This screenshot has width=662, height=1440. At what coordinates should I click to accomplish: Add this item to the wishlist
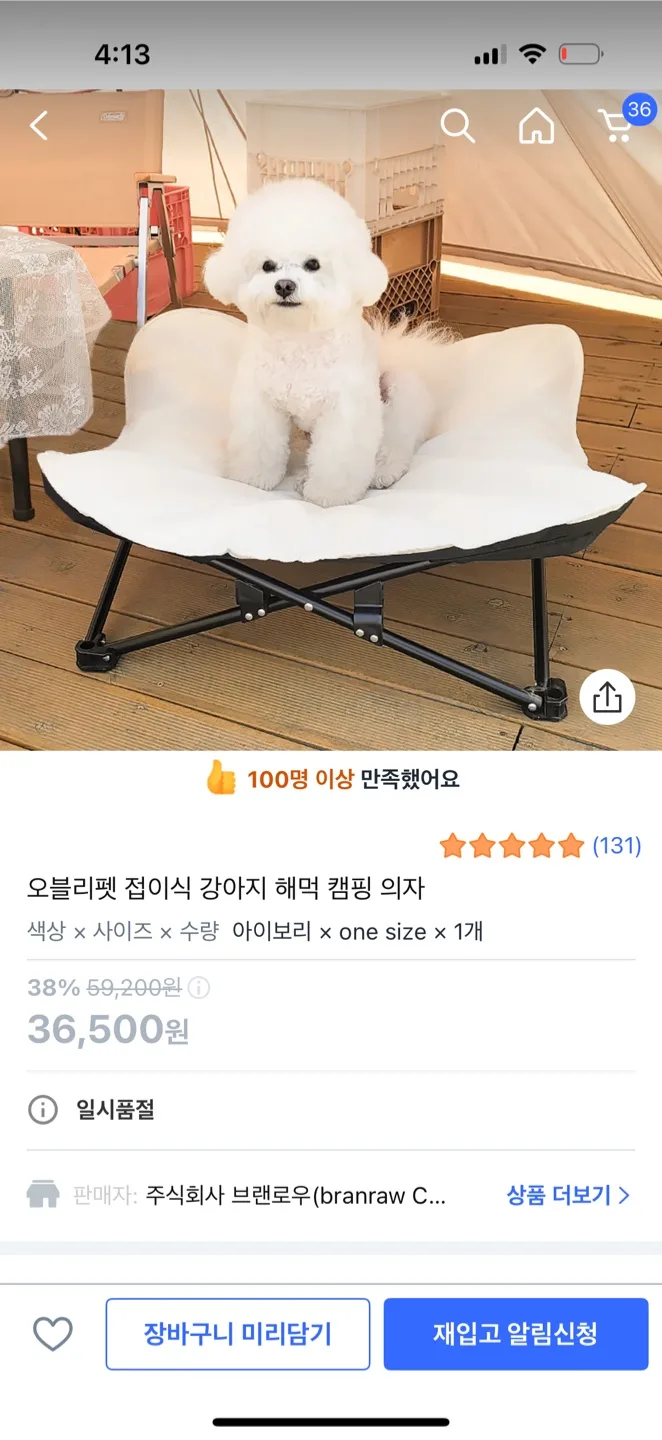(53, 1334)
